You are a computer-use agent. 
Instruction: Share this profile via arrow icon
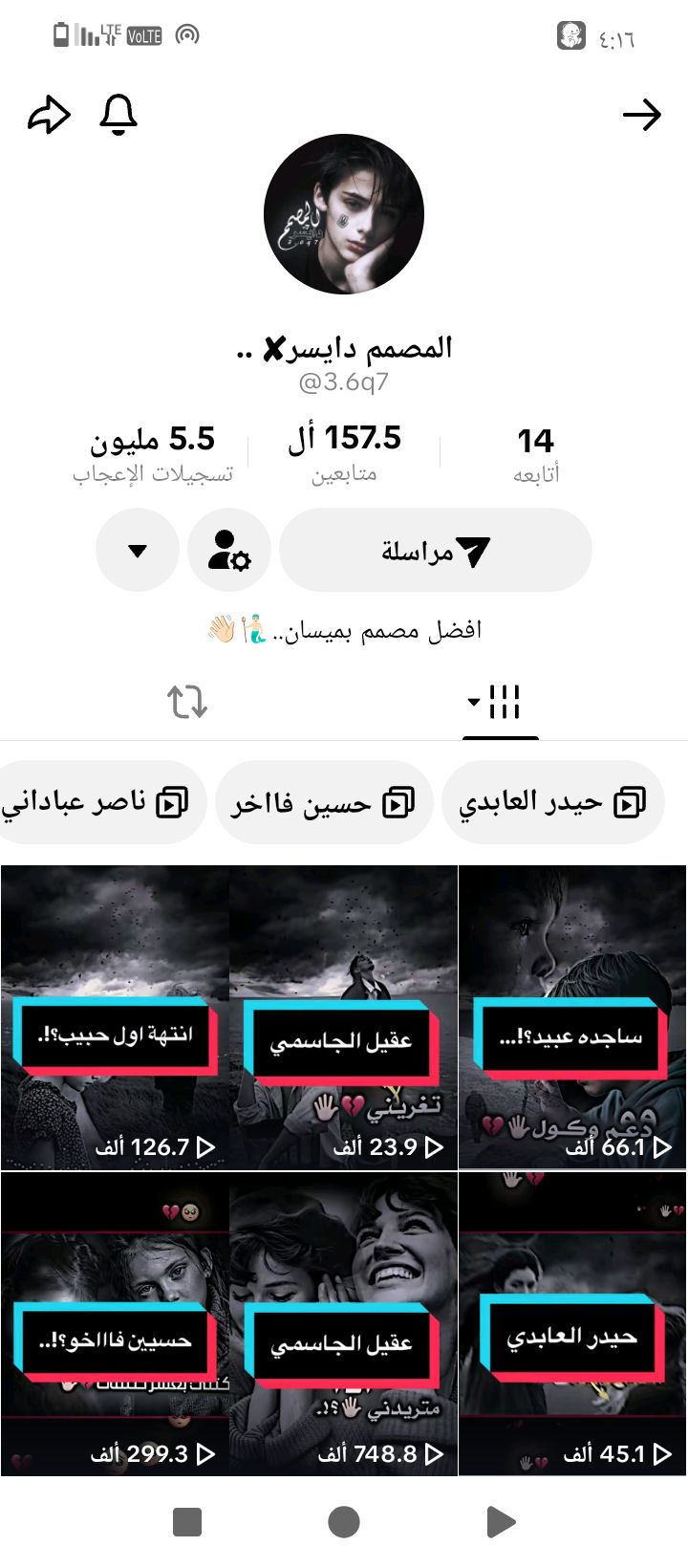(x=49, y=116)
